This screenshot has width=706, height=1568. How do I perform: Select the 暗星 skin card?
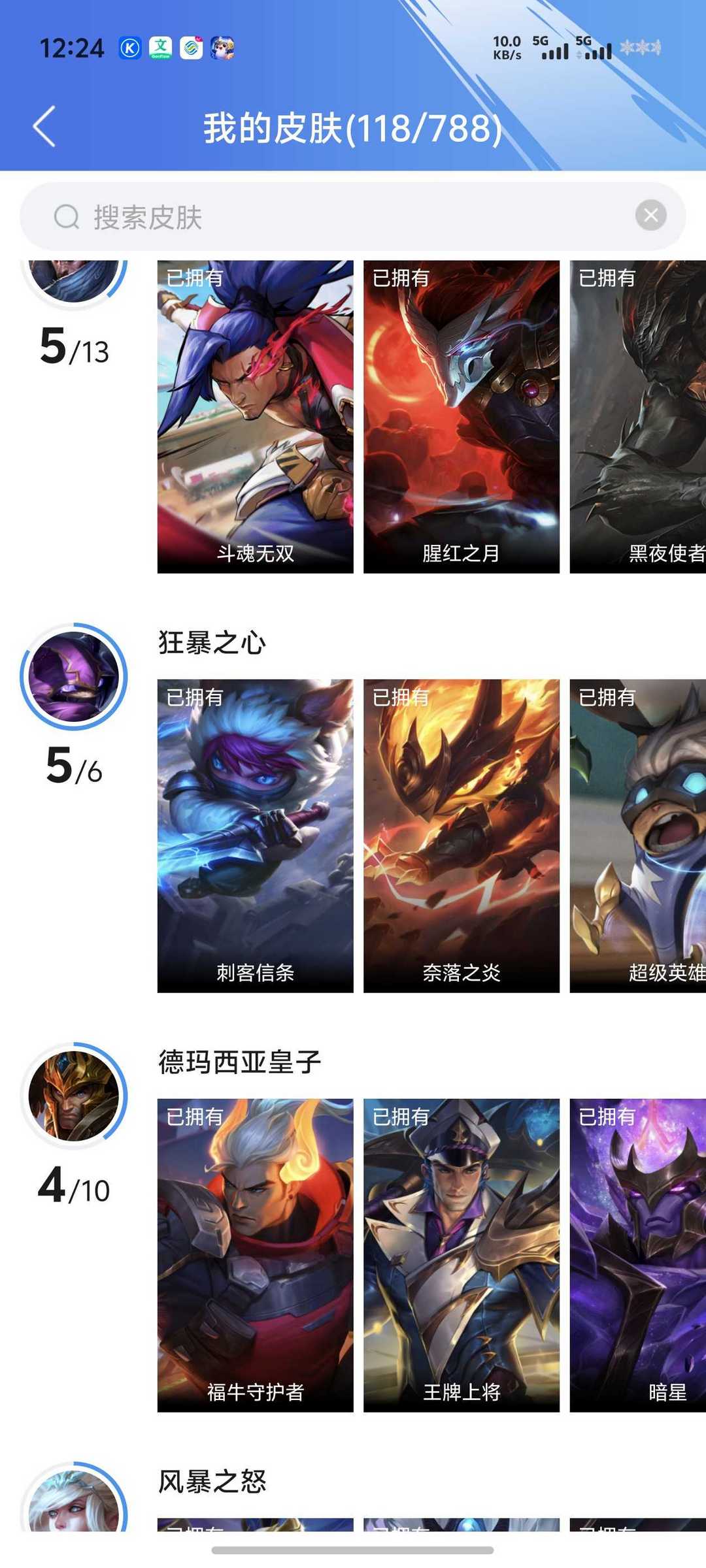(638, 1255)
